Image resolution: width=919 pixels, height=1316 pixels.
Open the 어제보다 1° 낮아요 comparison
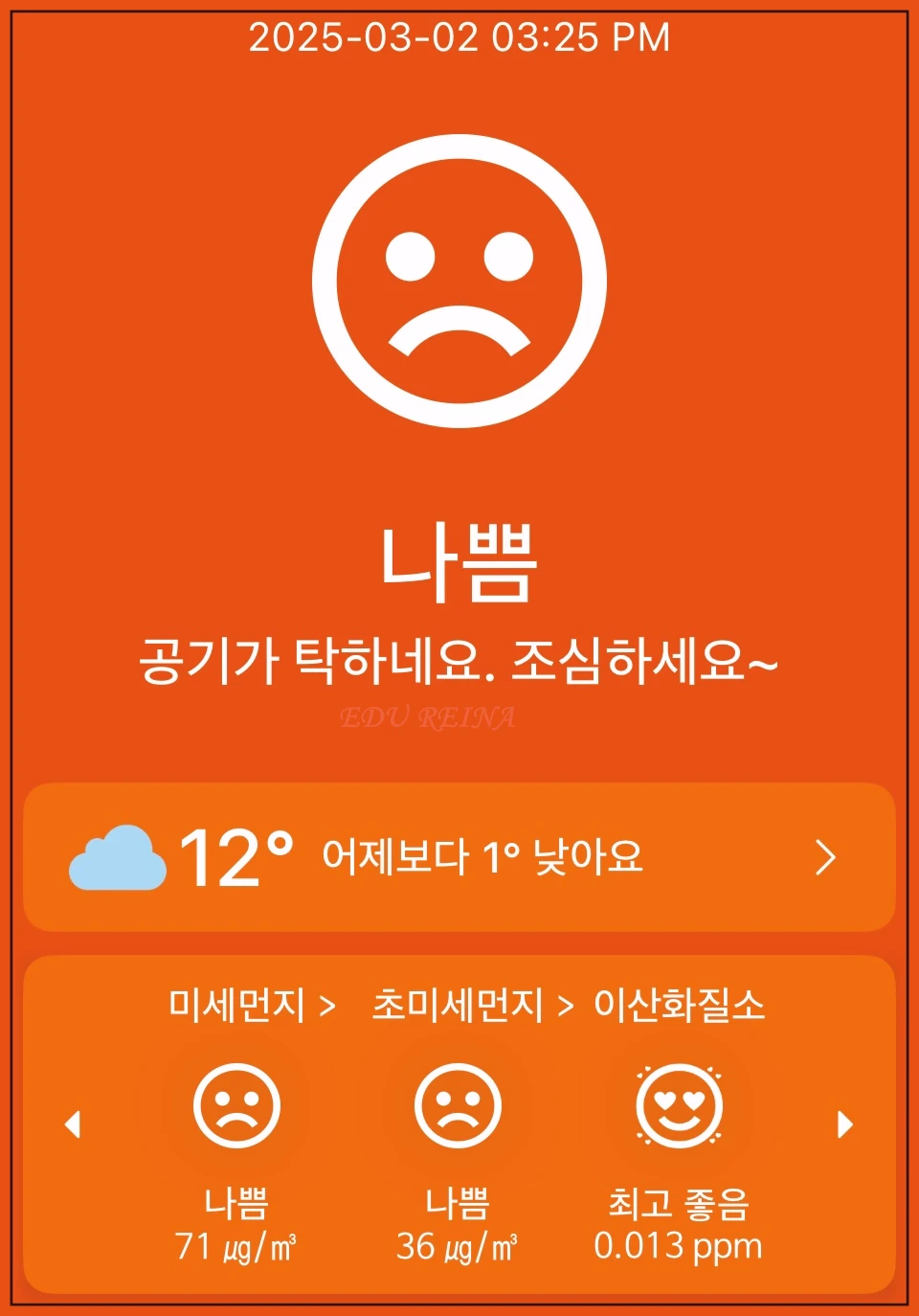[x=484, y=858]
